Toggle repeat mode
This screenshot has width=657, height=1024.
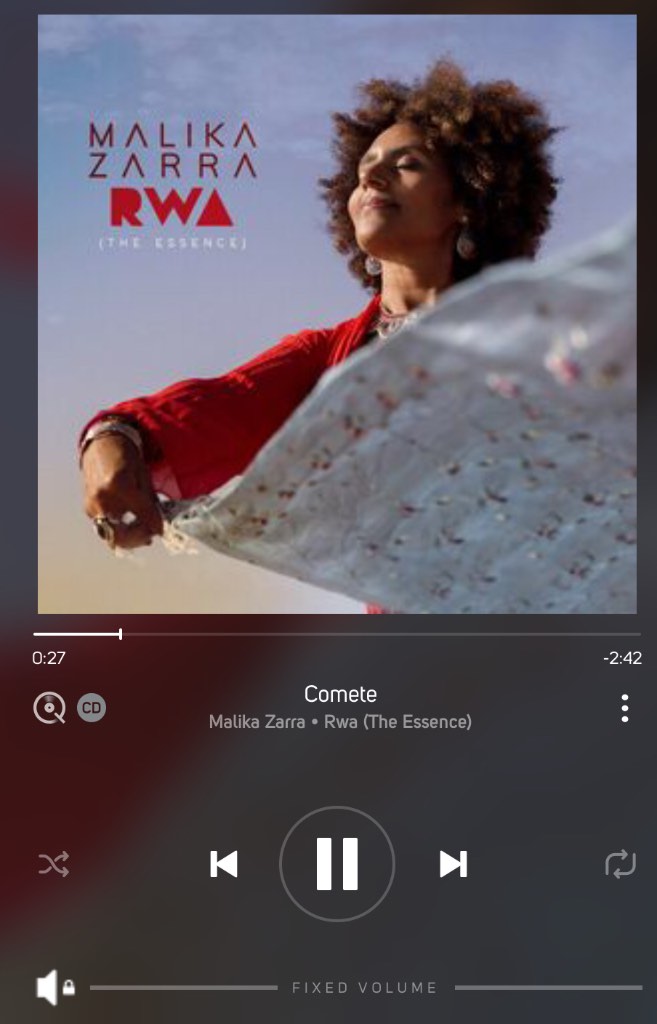(x=620, y=864)
